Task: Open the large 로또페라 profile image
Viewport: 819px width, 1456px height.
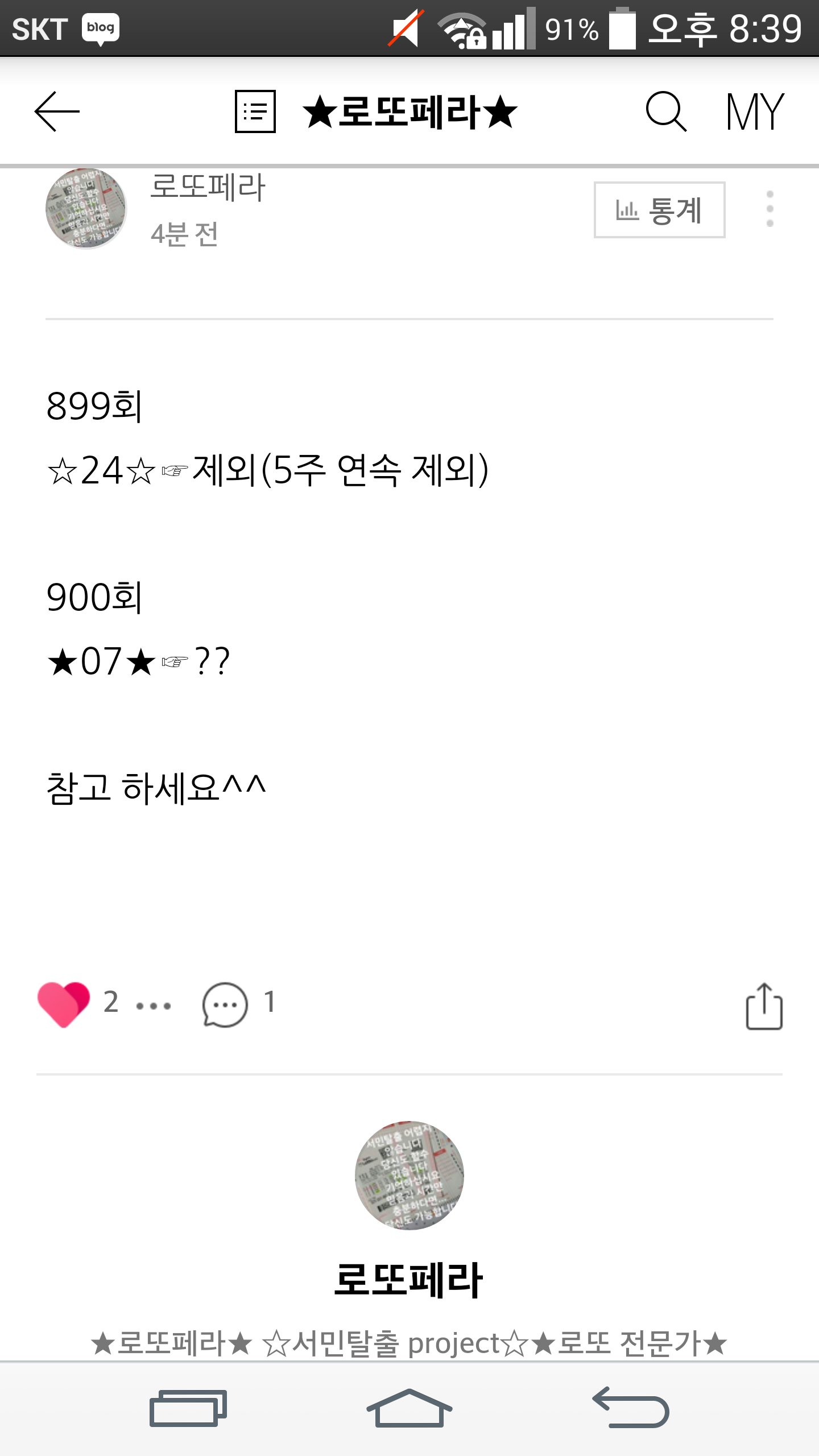Action: [x=409, y=1175]
